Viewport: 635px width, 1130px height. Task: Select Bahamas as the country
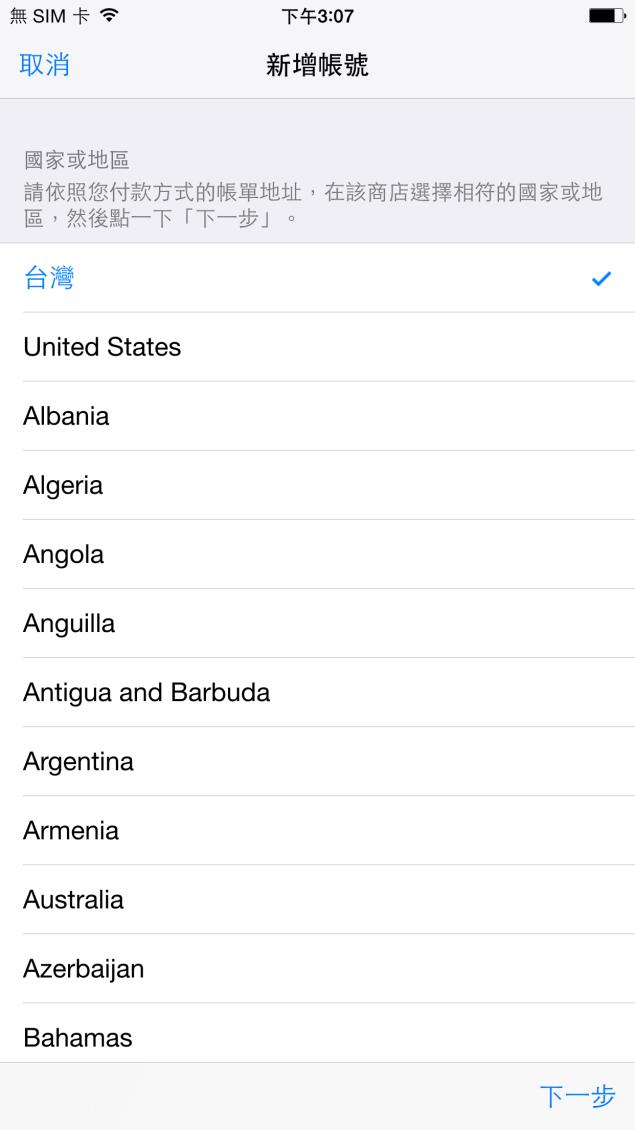[317, 1033]
